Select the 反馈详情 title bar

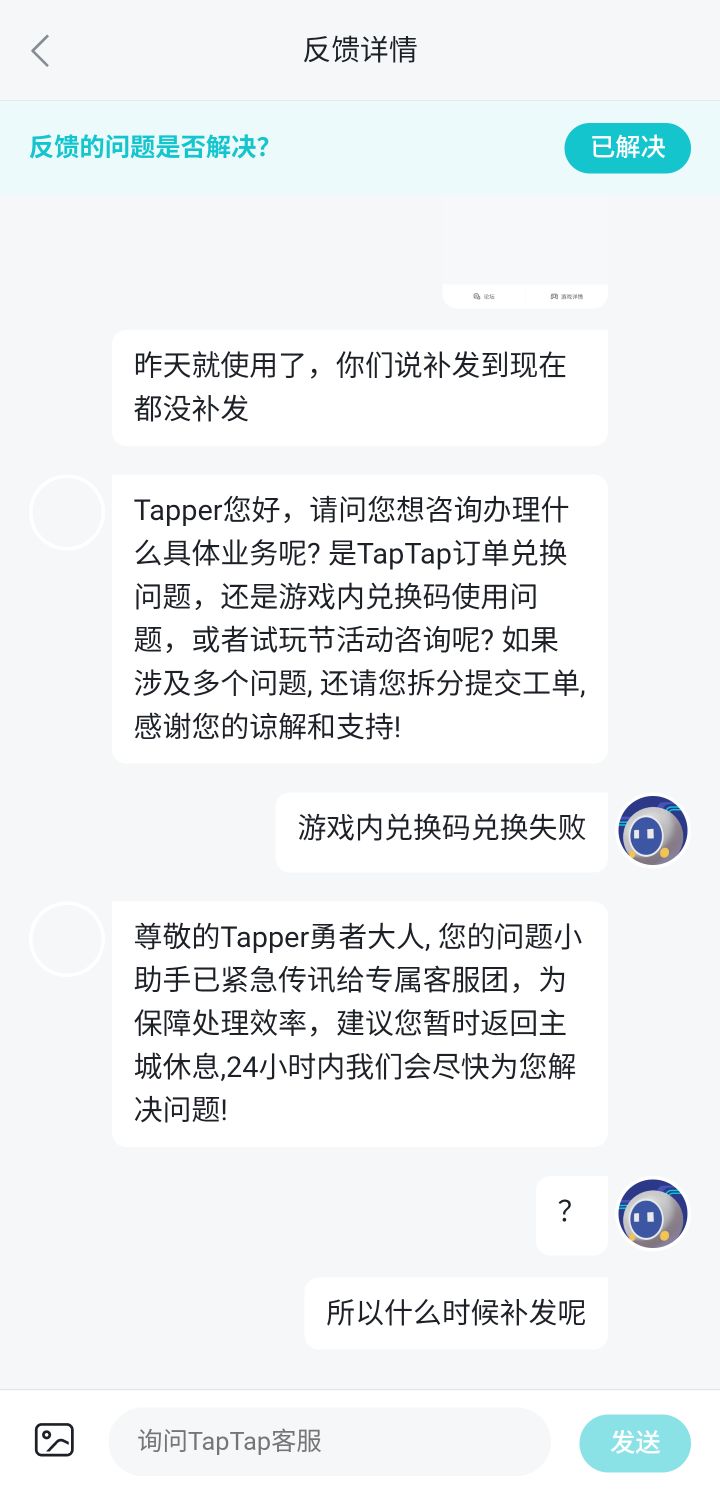(x=360, y=50)
